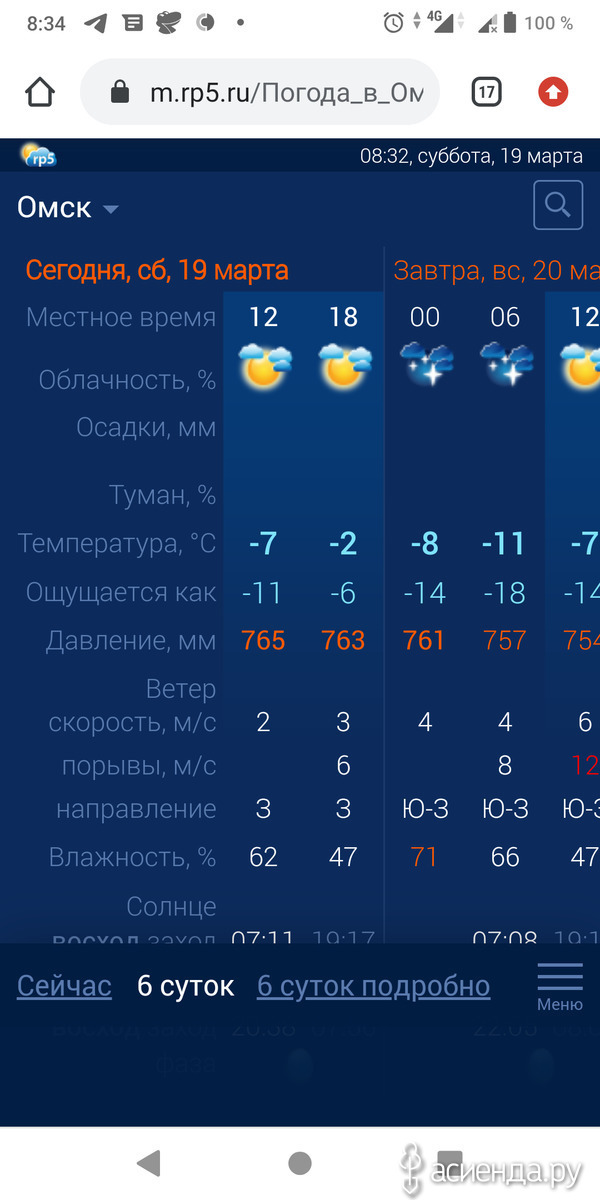Open the 6 суток подробно forecast
The image size is (600, 1200).
click(374, 986)
